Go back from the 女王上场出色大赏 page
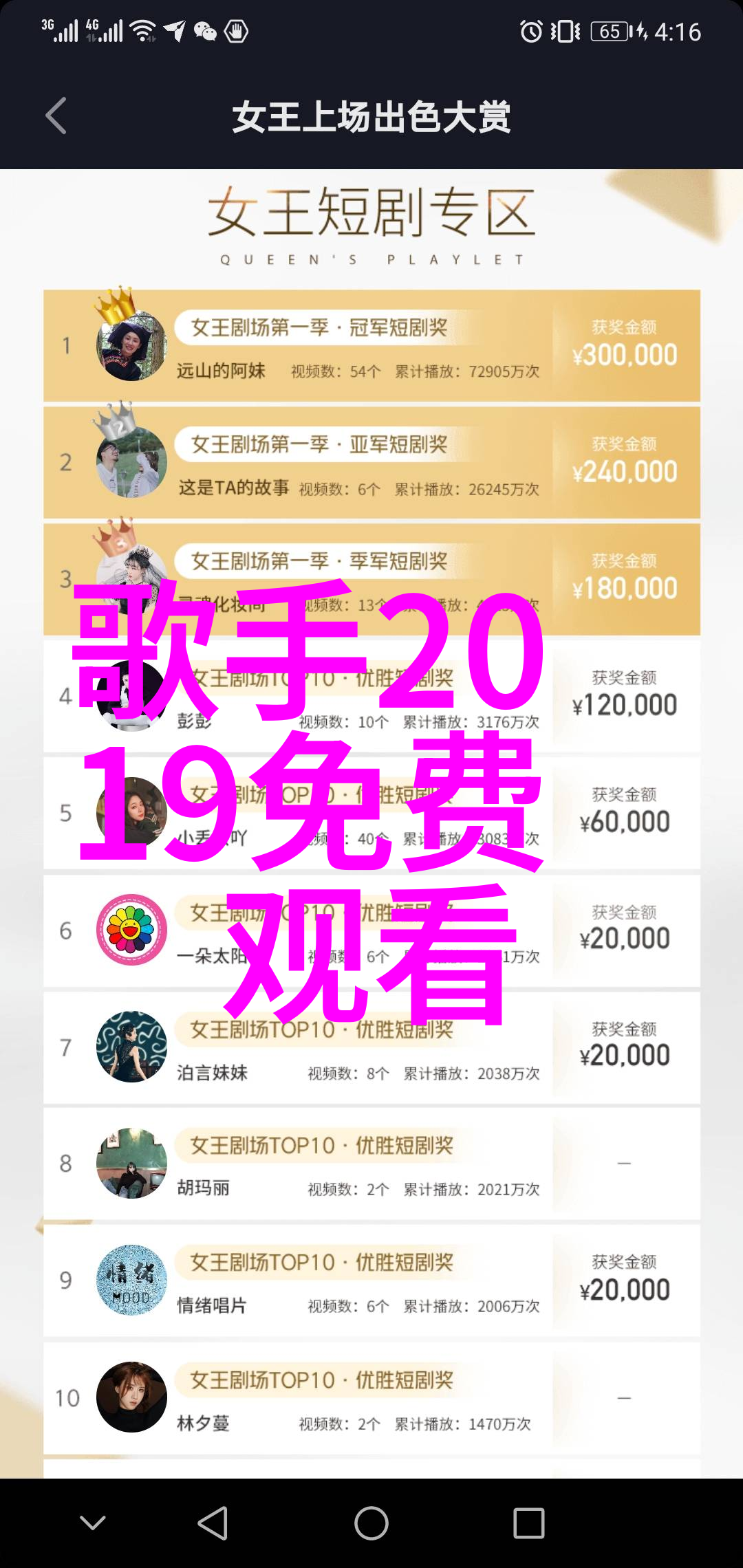Screen dimensions: 743x1568 coord(56,116)
